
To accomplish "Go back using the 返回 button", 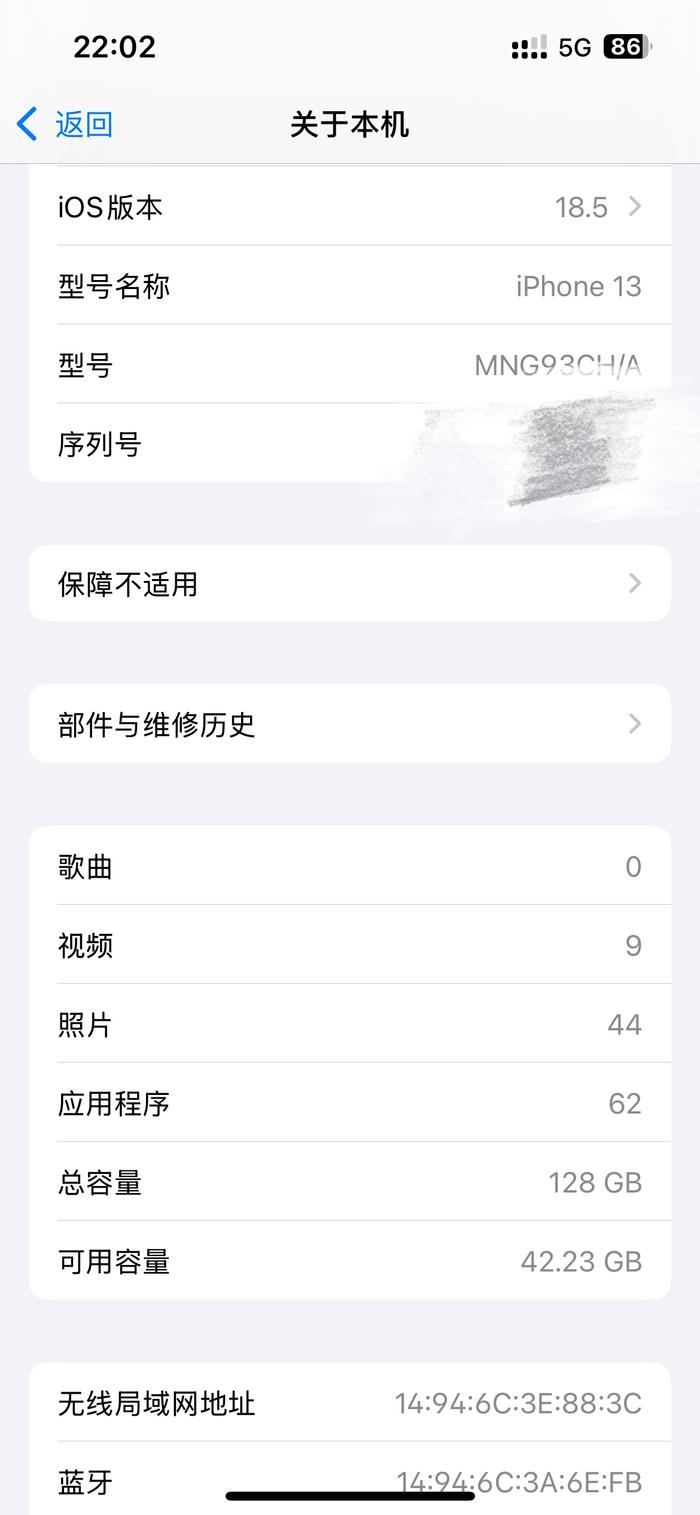I will [x=64, y=125].
